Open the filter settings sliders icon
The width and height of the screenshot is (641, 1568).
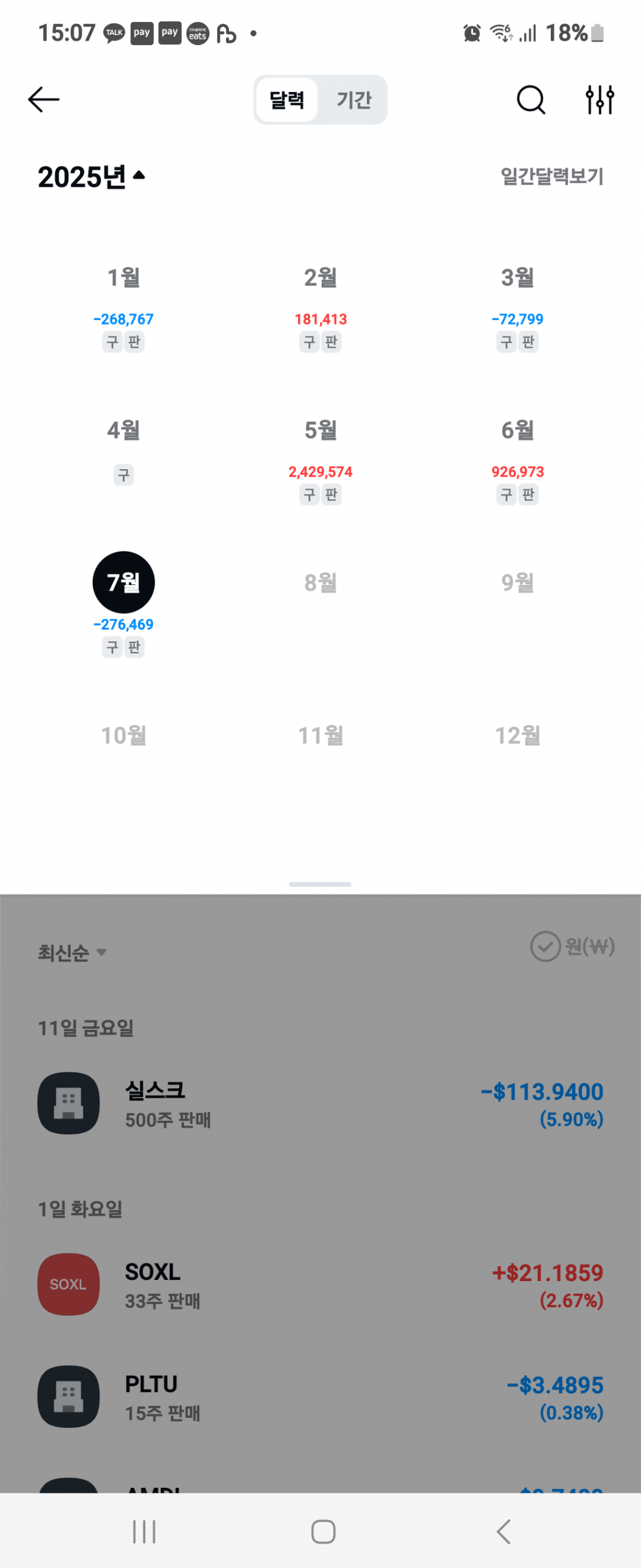pos(599,100)
